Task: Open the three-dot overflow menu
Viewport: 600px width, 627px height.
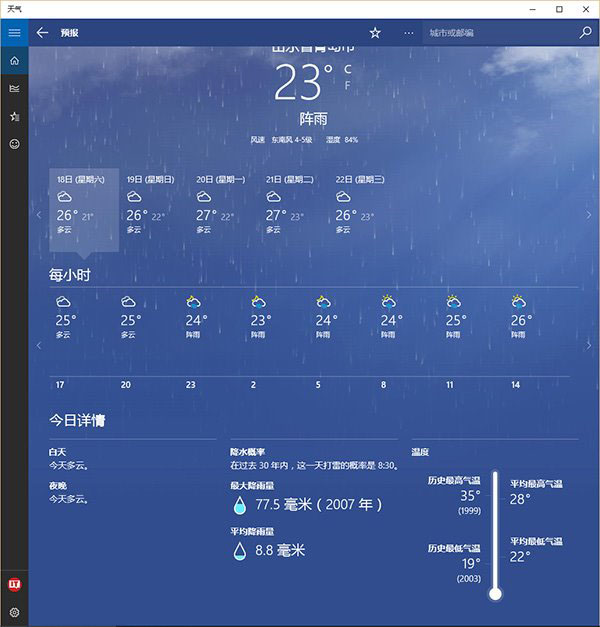Action: [408, 33]
